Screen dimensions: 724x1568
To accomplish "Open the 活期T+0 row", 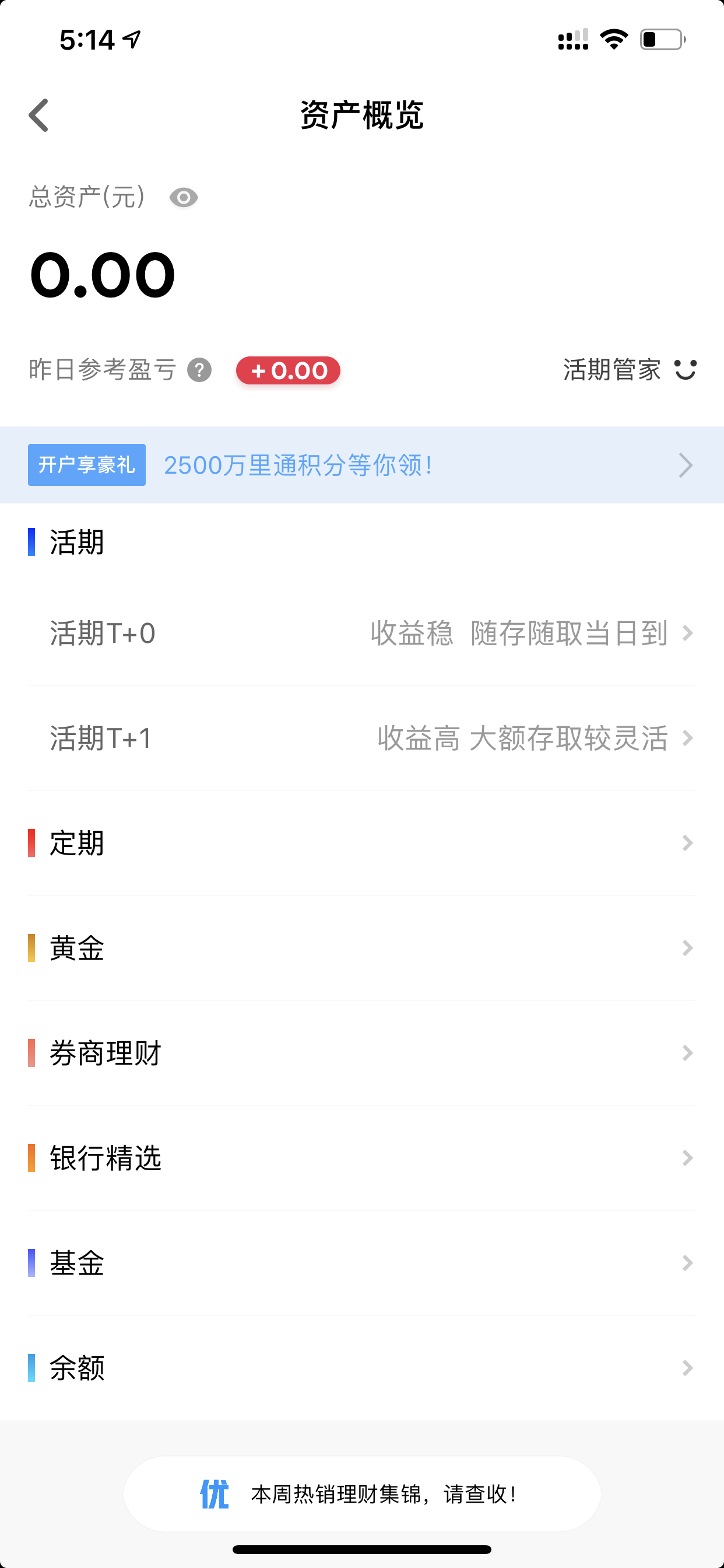I will pyautogui.click(x=362, y=633).
